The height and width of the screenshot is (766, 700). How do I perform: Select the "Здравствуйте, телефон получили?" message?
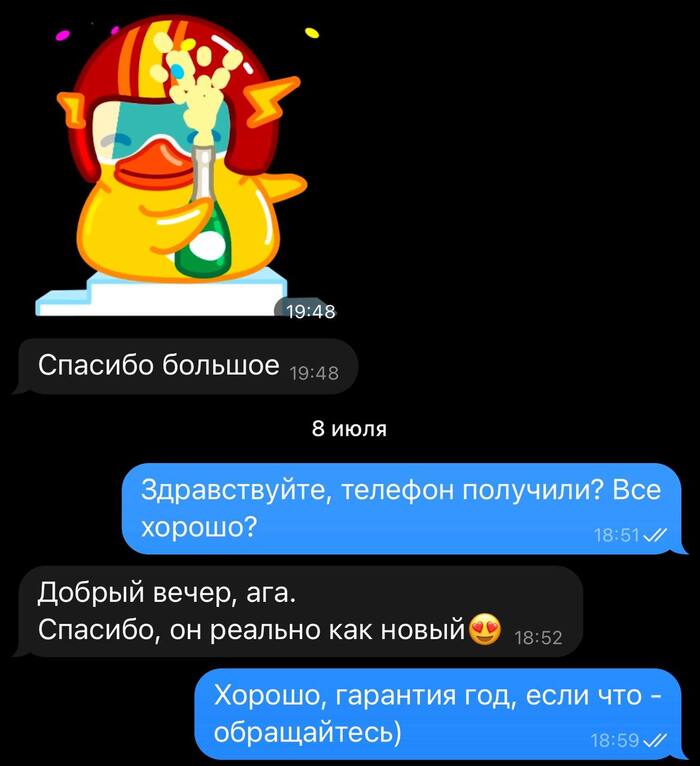pos(405,507)
